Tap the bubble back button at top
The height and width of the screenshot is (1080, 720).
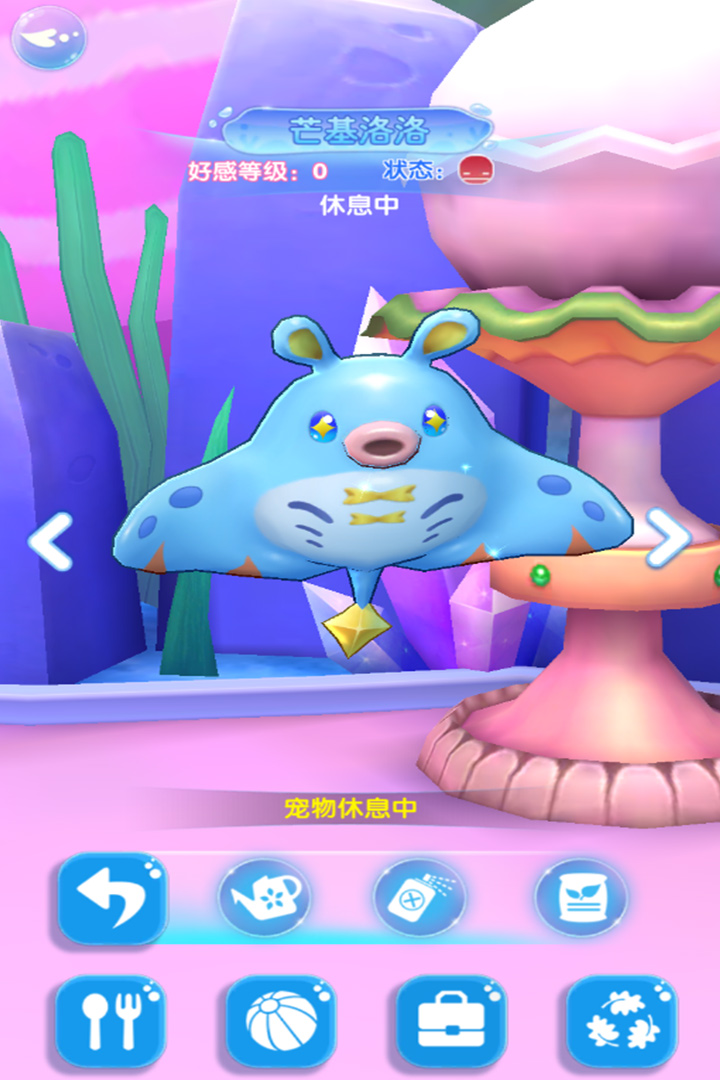(x=48, y=37)
